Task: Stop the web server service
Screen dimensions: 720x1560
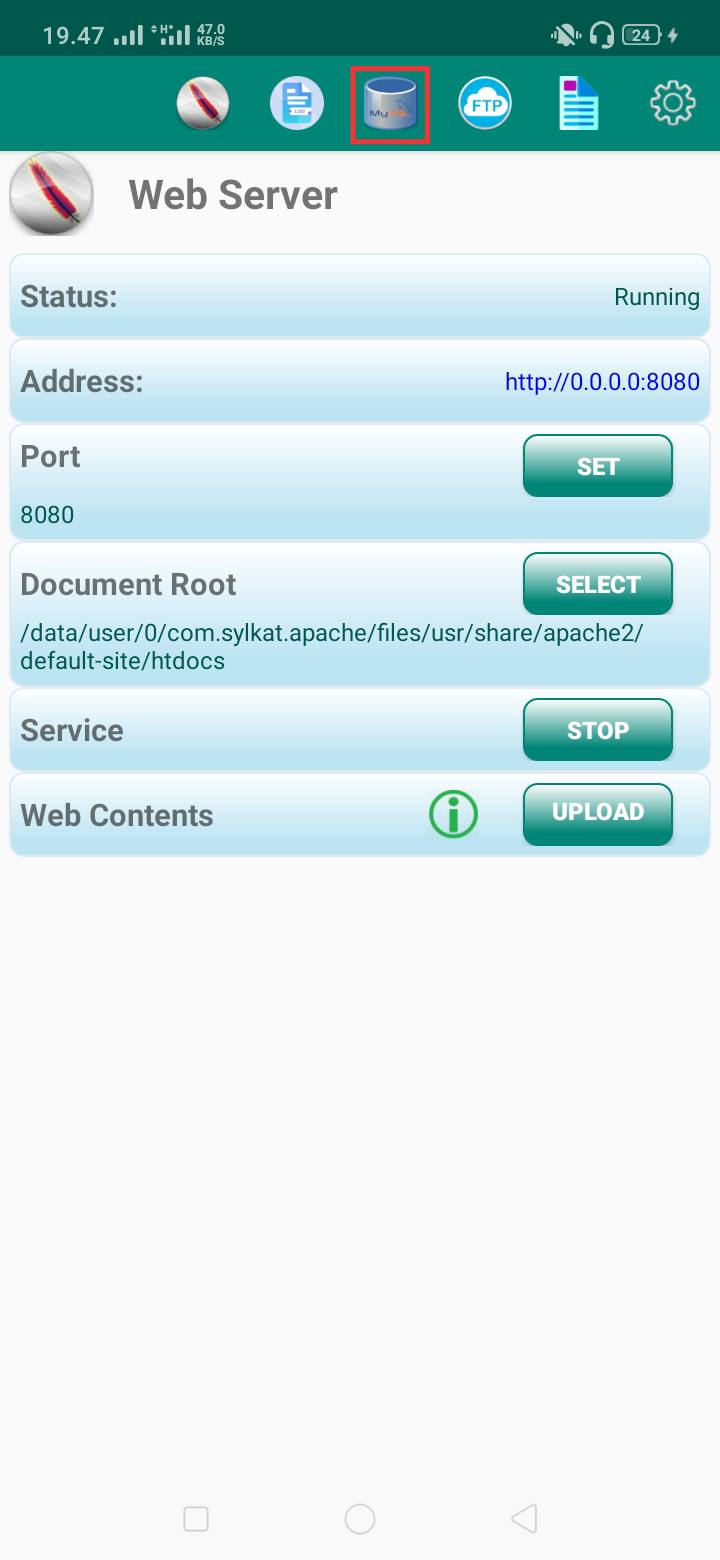Action: click(598, 730)
